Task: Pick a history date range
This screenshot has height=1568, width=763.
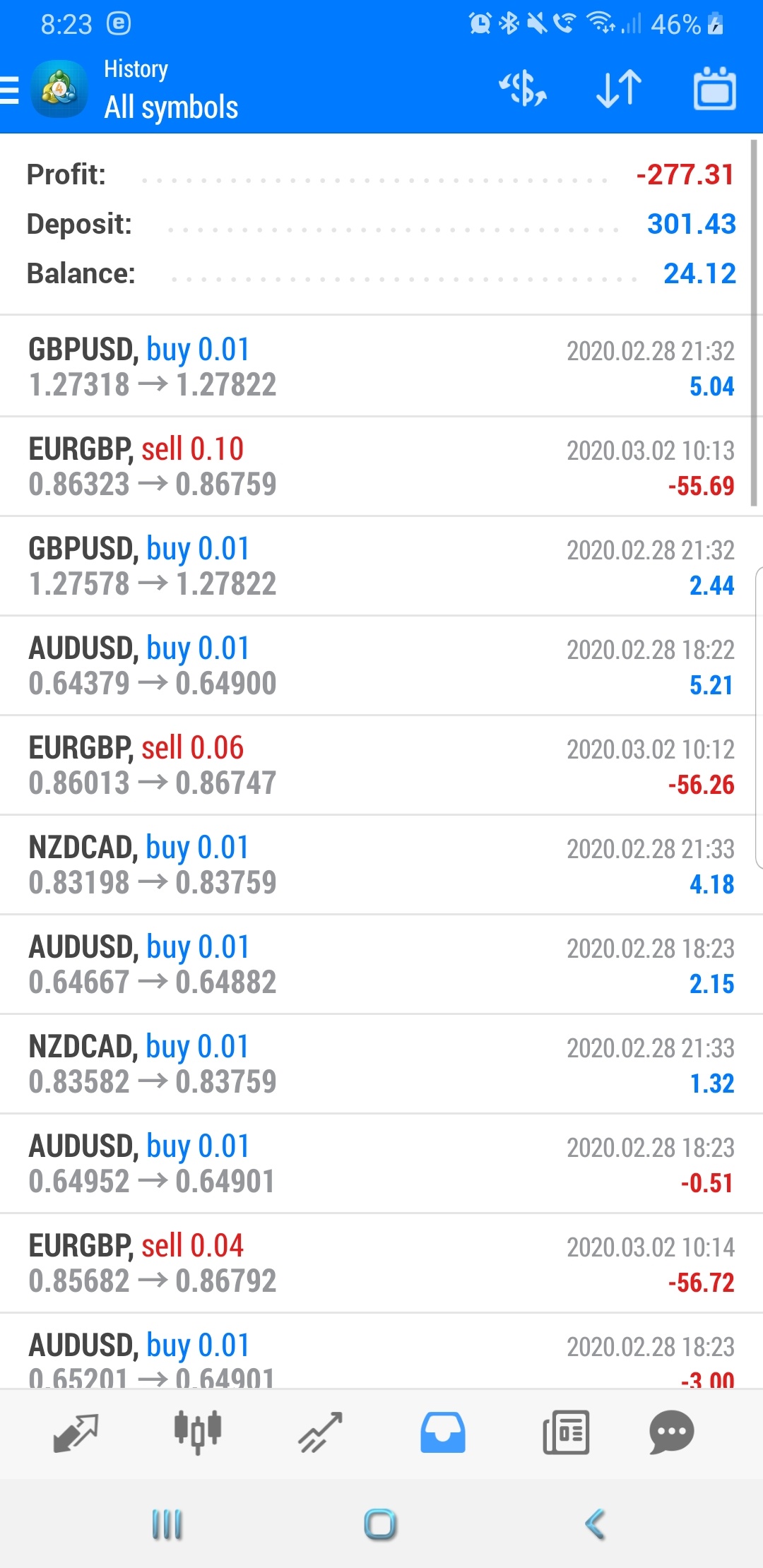Action: pos(714,89)
